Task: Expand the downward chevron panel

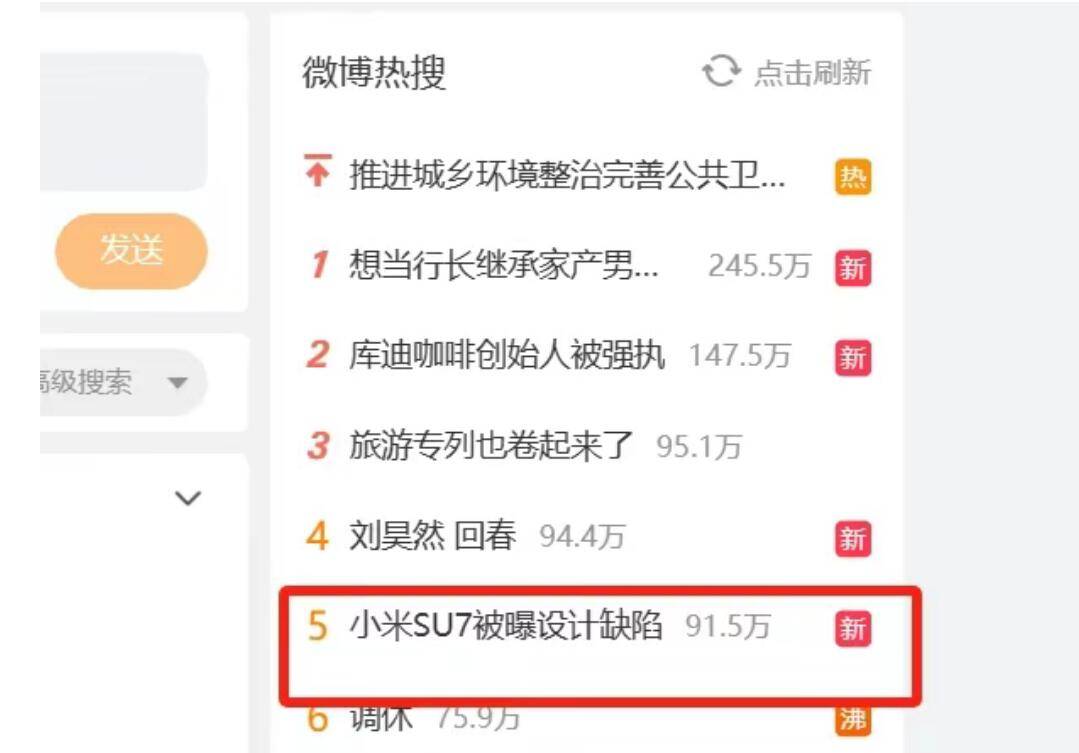Action: pyautogui.click(x=187, y=498)
